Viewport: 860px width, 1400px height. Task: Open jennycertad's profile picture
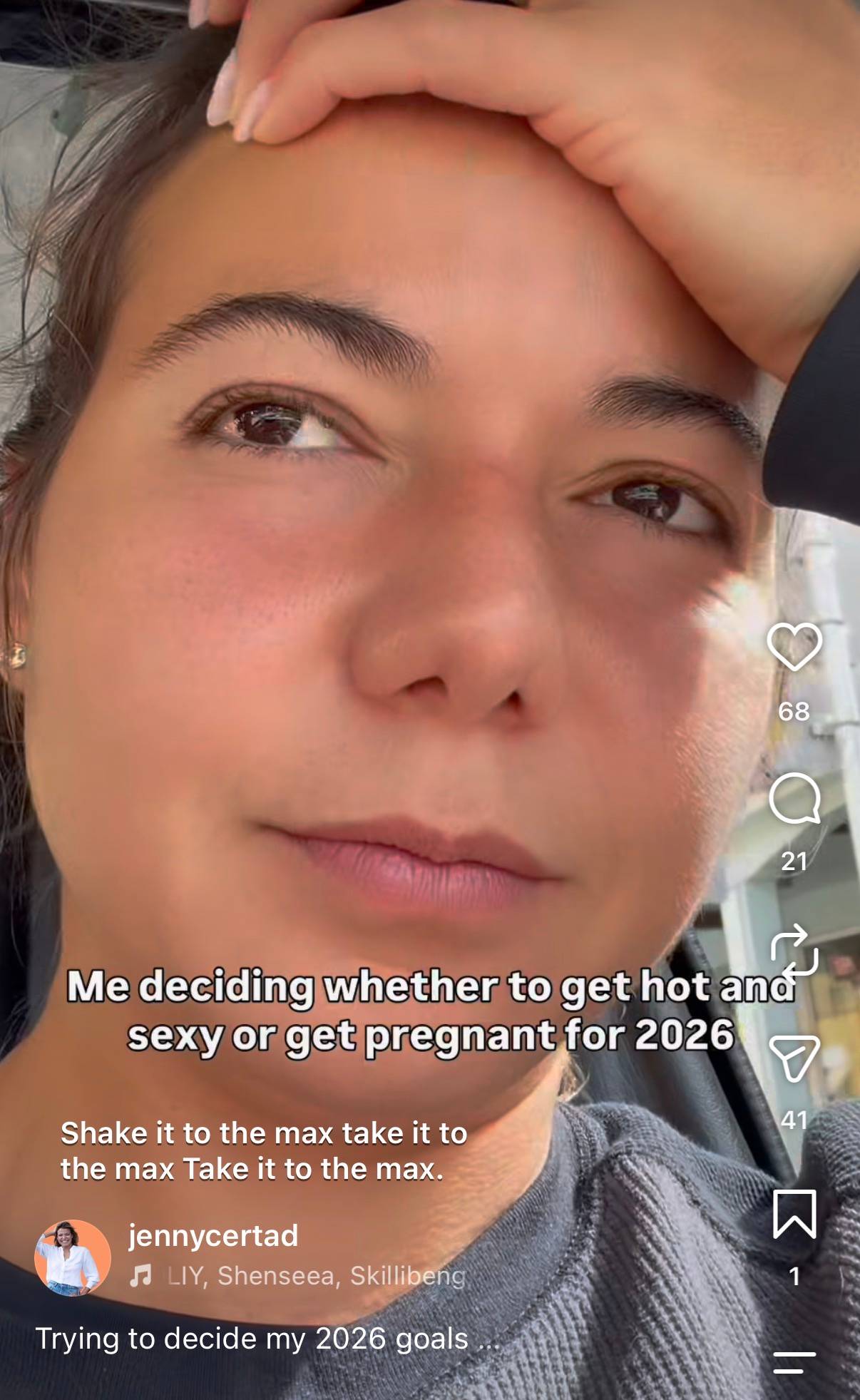coord(73,1257)
